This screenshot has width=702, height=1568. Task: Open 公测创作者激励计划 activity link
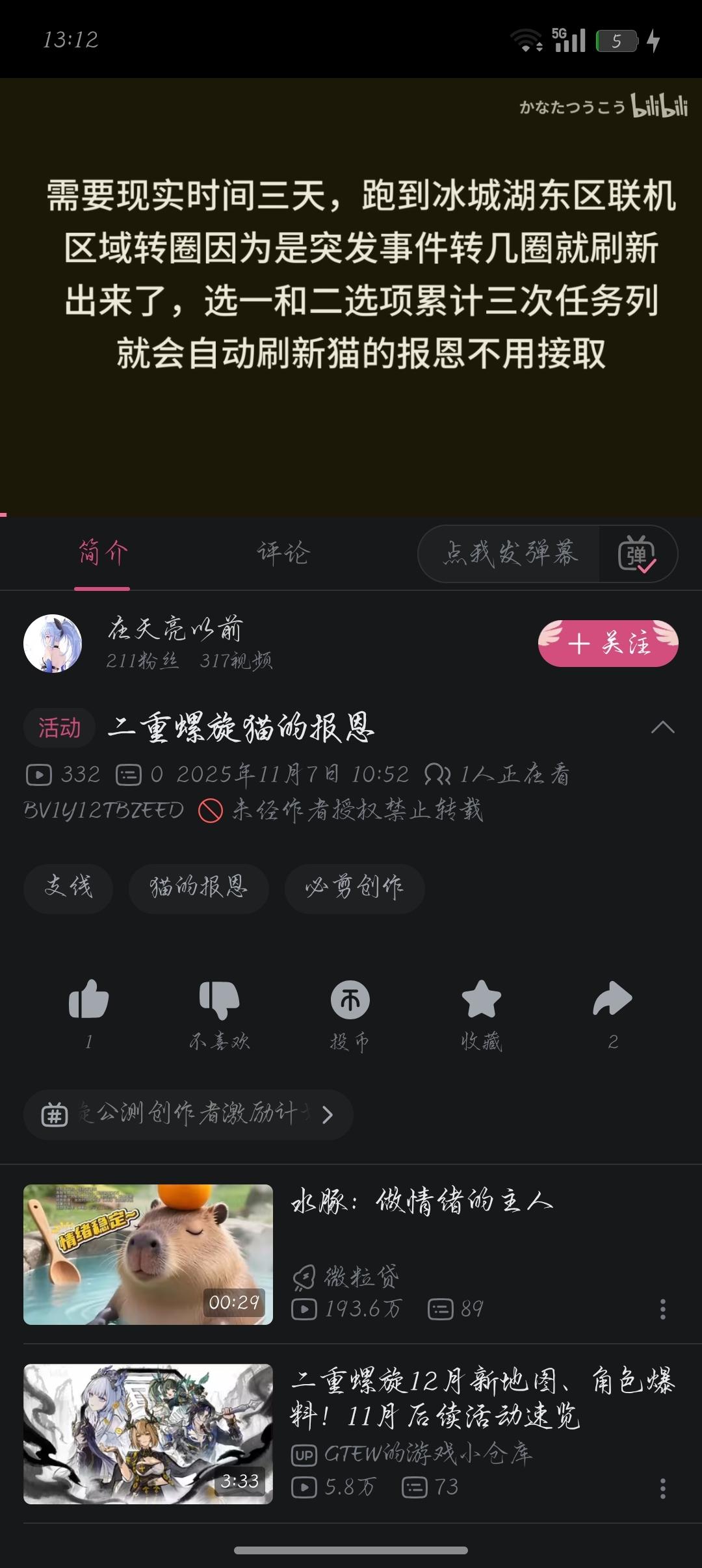(x=188, y=1114)
